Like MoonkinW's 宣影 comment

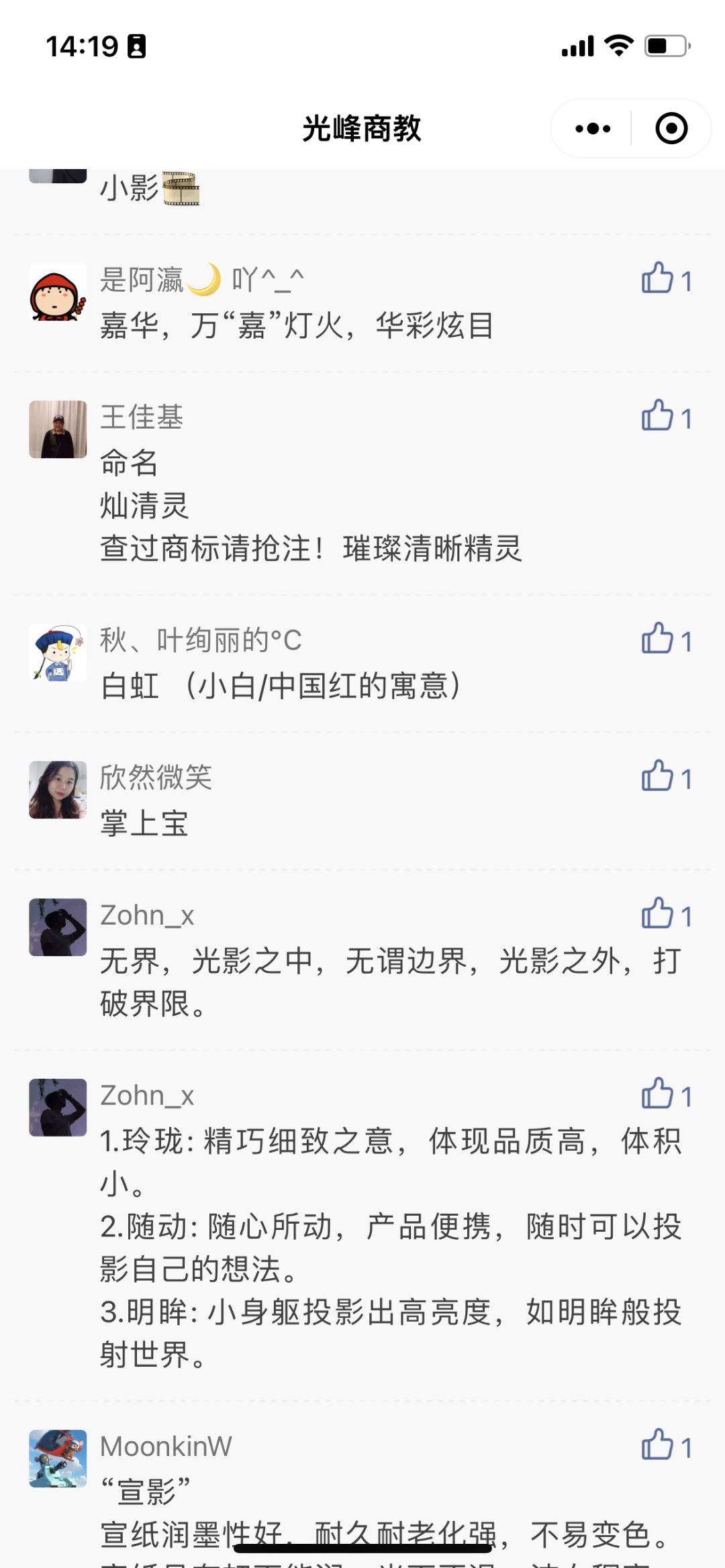(658, 1446)
